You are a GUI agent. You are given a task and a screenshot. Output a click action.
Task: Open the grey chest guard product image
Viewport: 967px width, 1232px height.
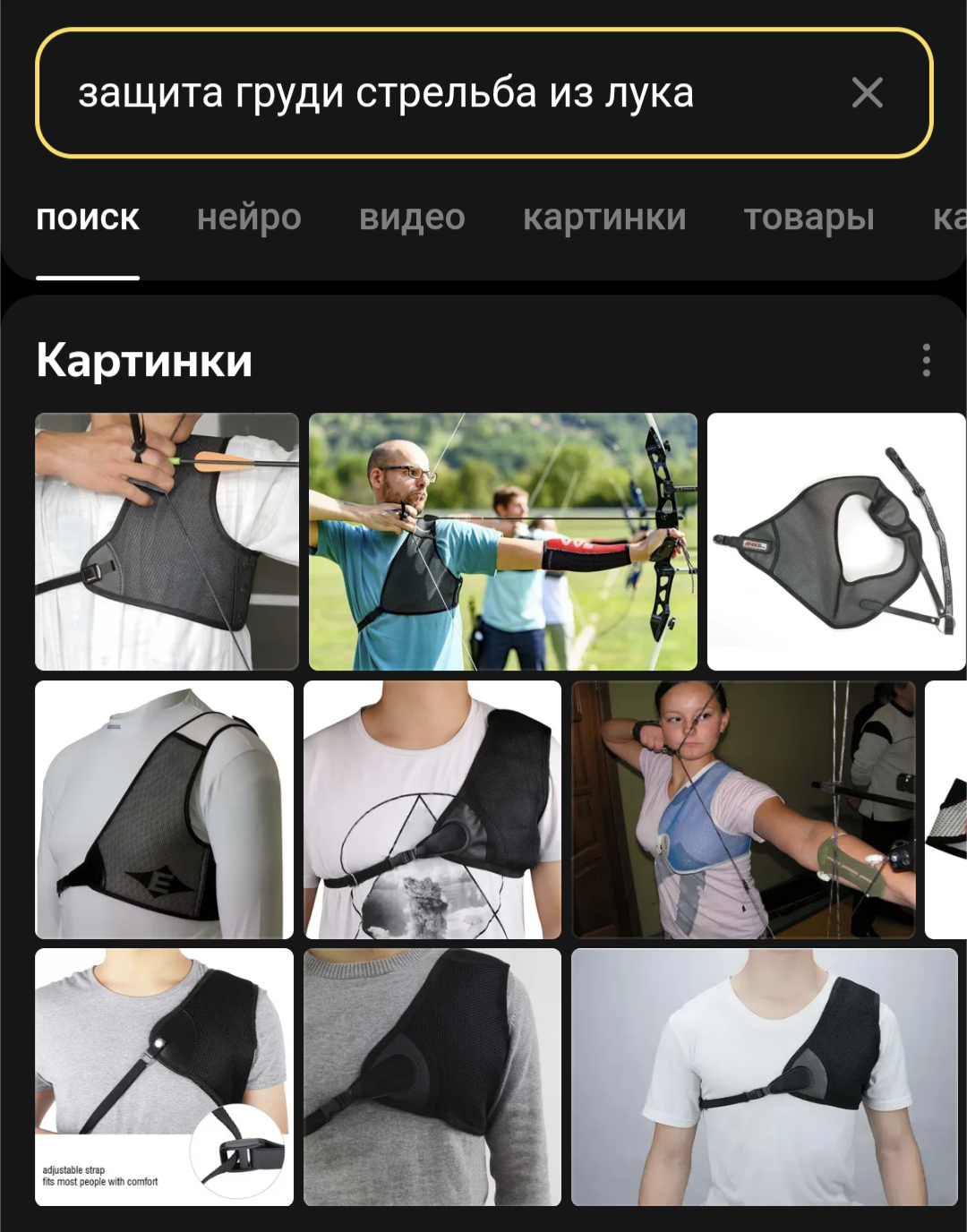835,542
